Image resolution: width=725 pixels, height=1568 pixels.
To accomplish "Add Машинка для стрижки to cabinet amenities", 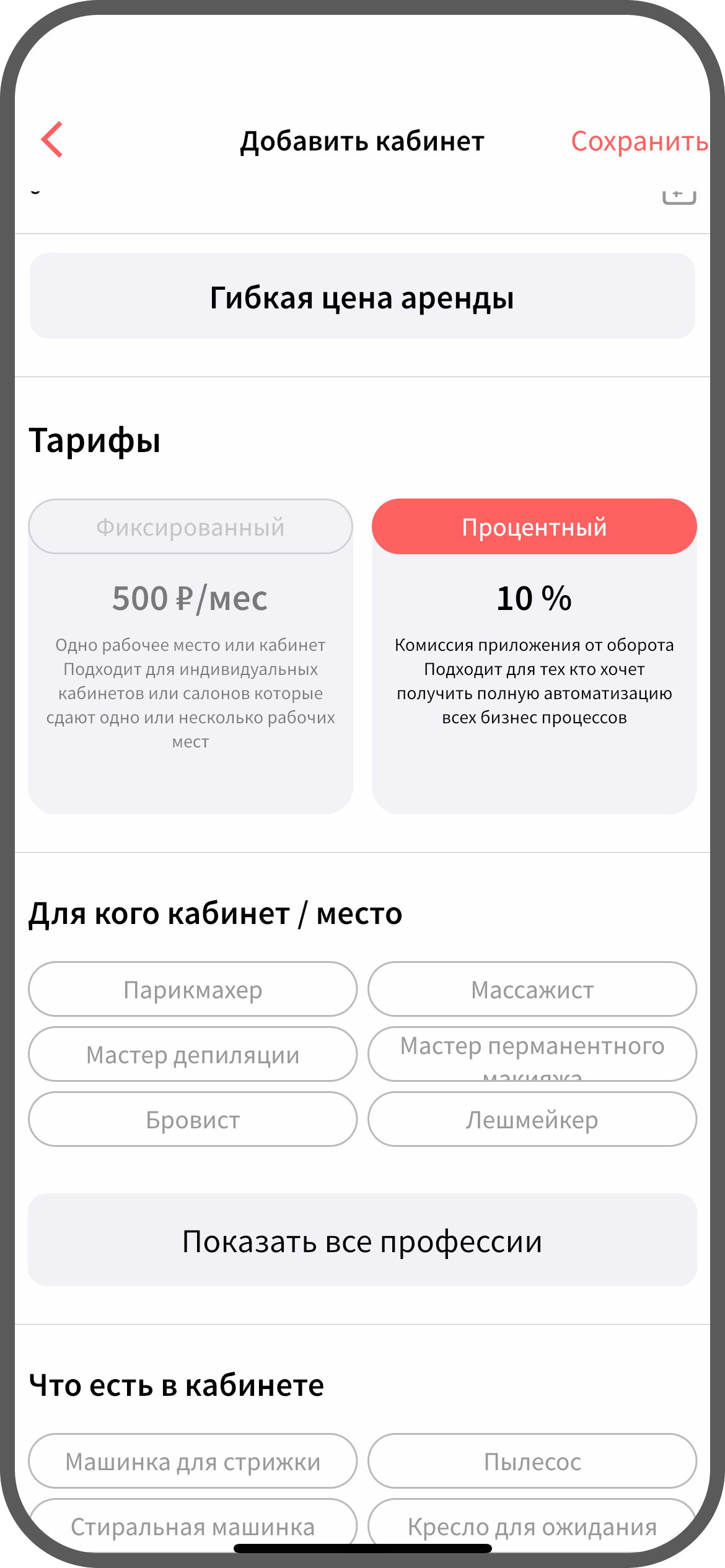I will click(x=193, y=1461).
